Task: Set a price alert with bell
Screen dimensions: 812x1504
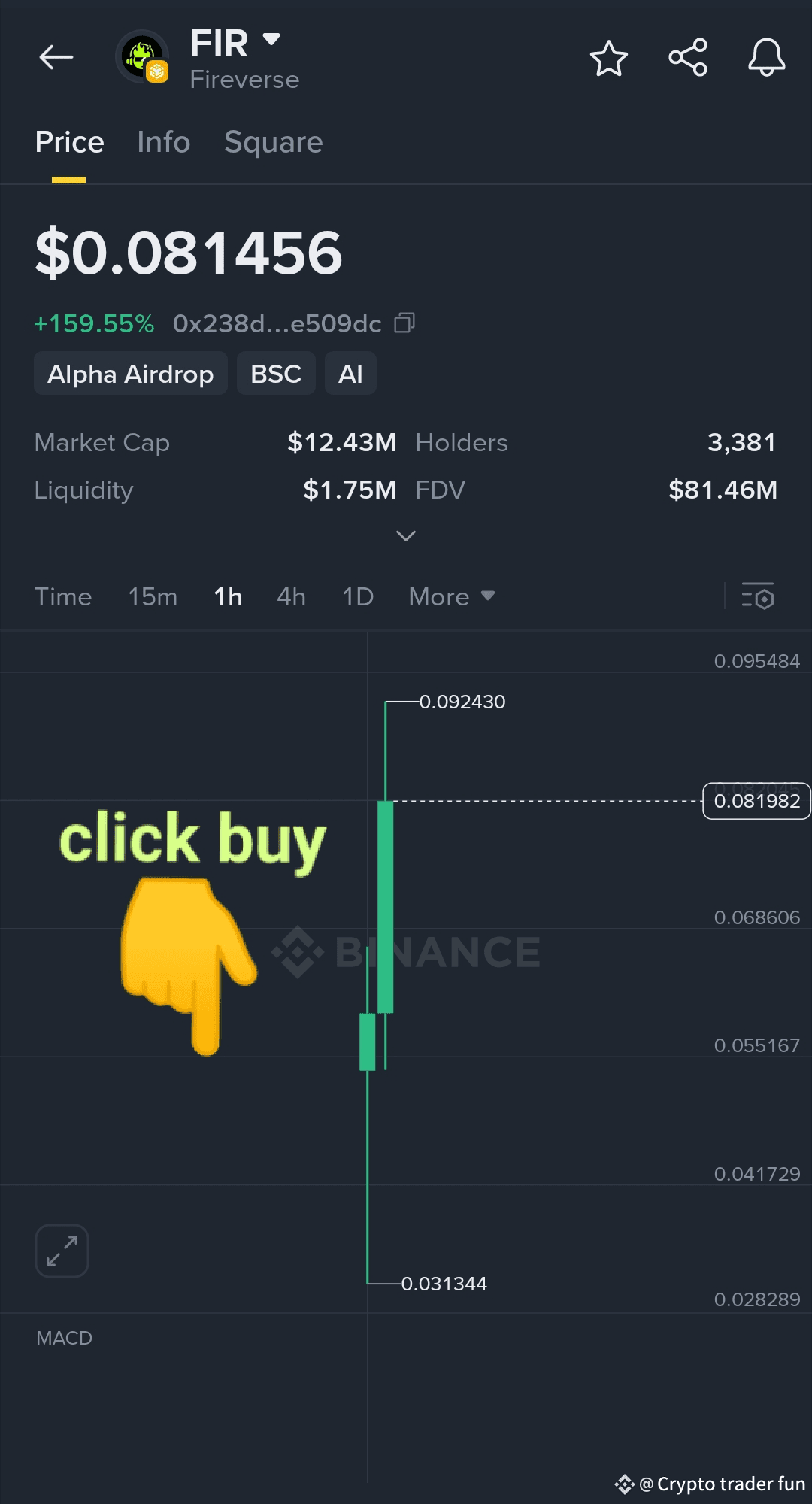Action: coord(766,58)
